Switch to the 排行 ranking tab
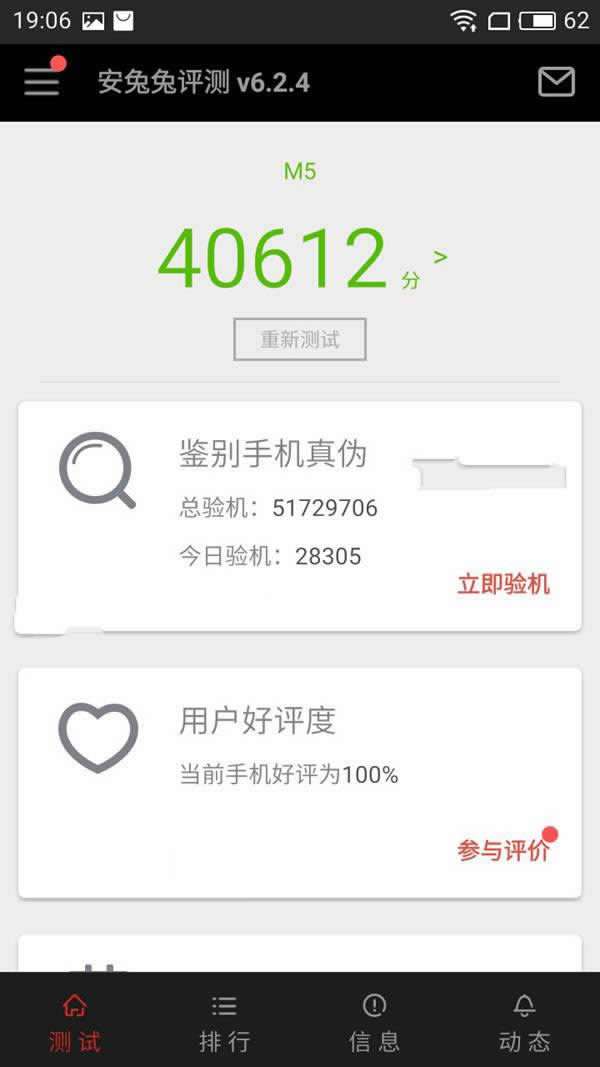Screen dimensions: 600x1067 coord(225,1022)
